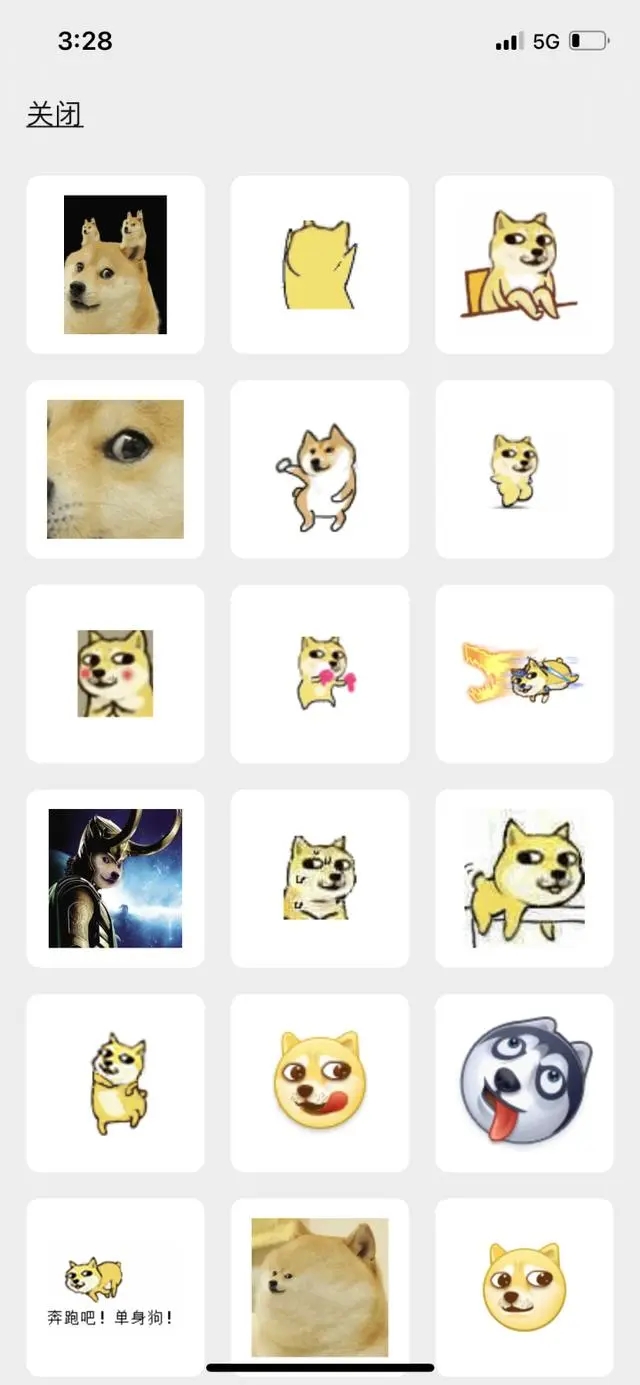Viewport: 640px width, 1385px height.
Task: Pick the yellow doge seen from behind sticker
Action: (x=320, y=265)
